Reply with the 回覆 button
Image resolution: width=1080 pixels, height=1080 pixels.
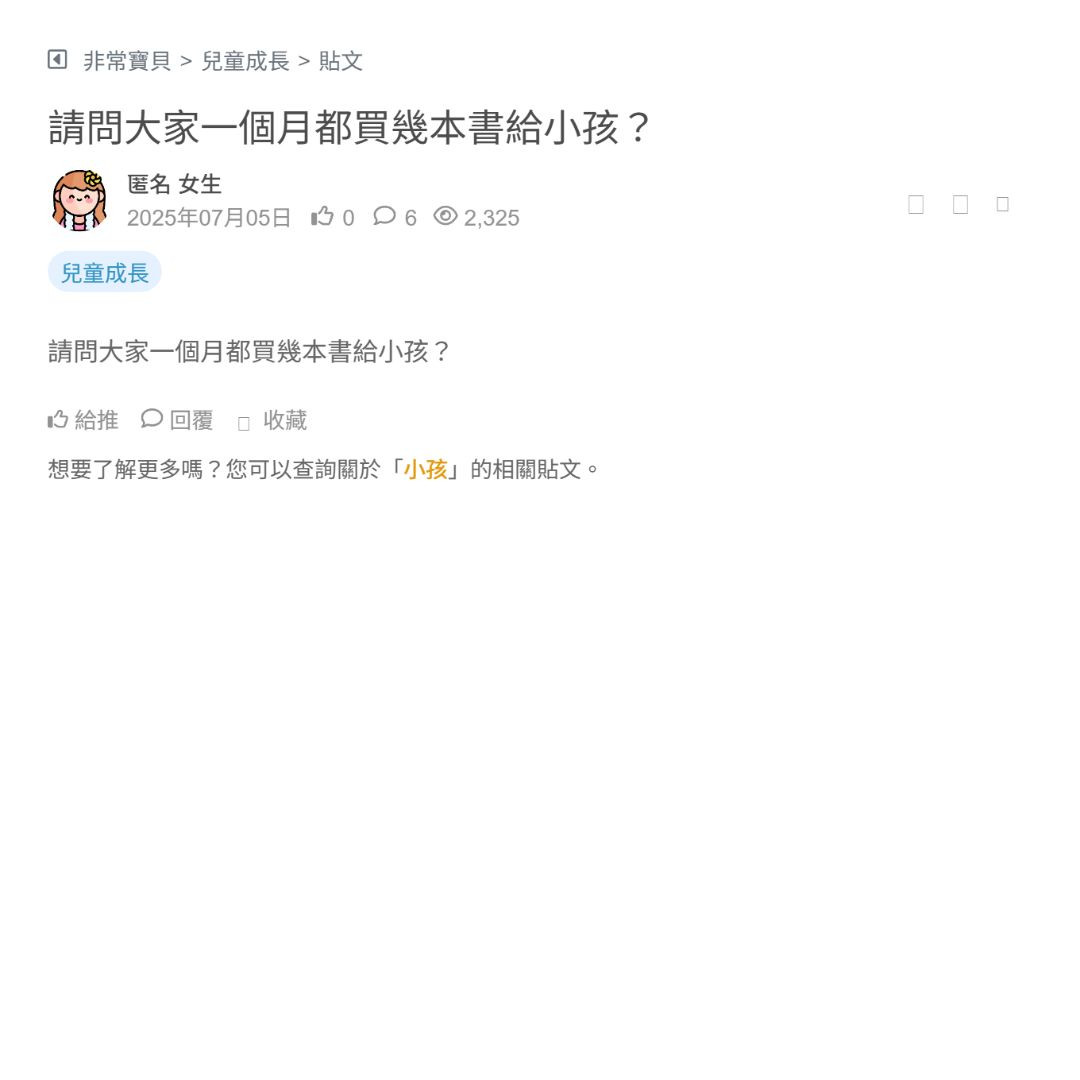(178, 420)
